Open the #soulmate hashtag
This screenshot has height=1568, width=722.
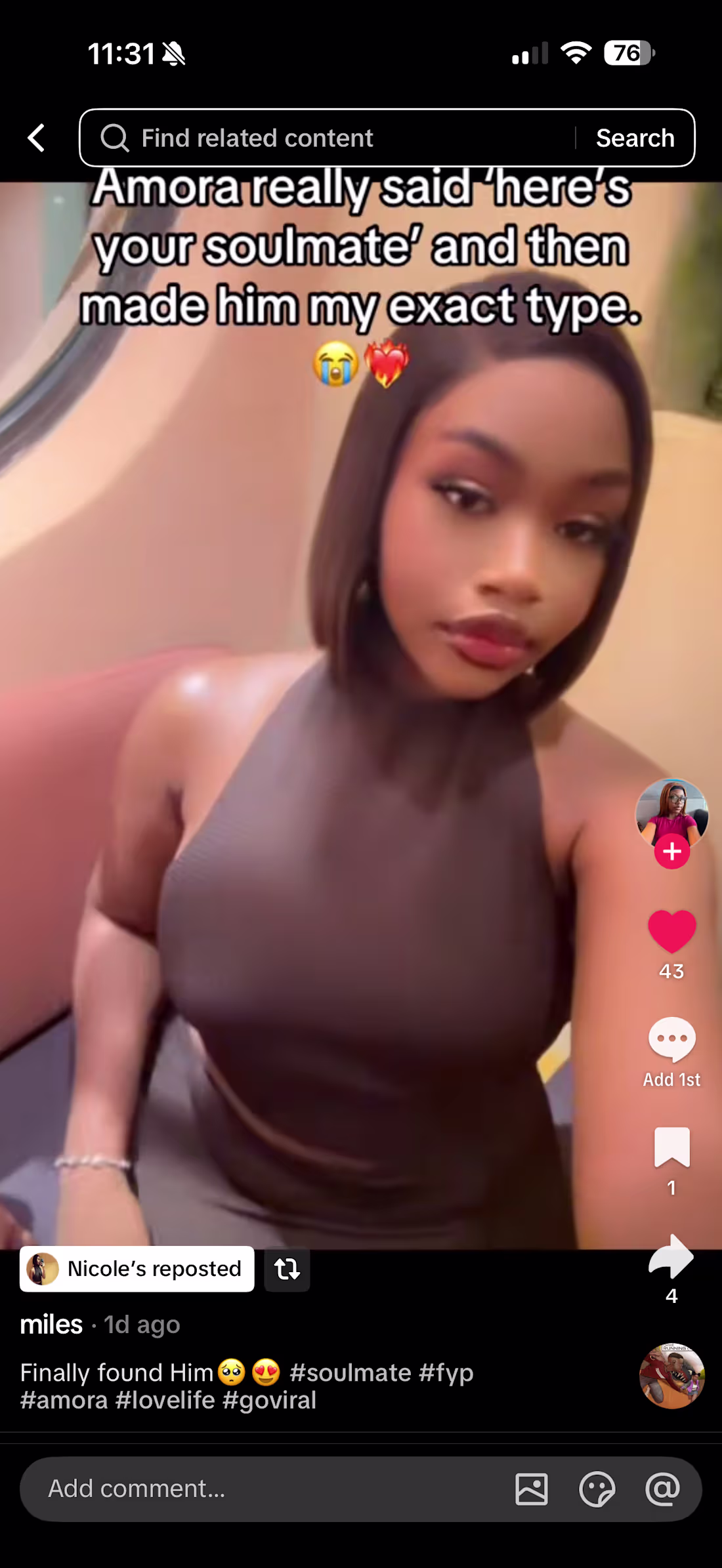click(x=350, y=1372)
